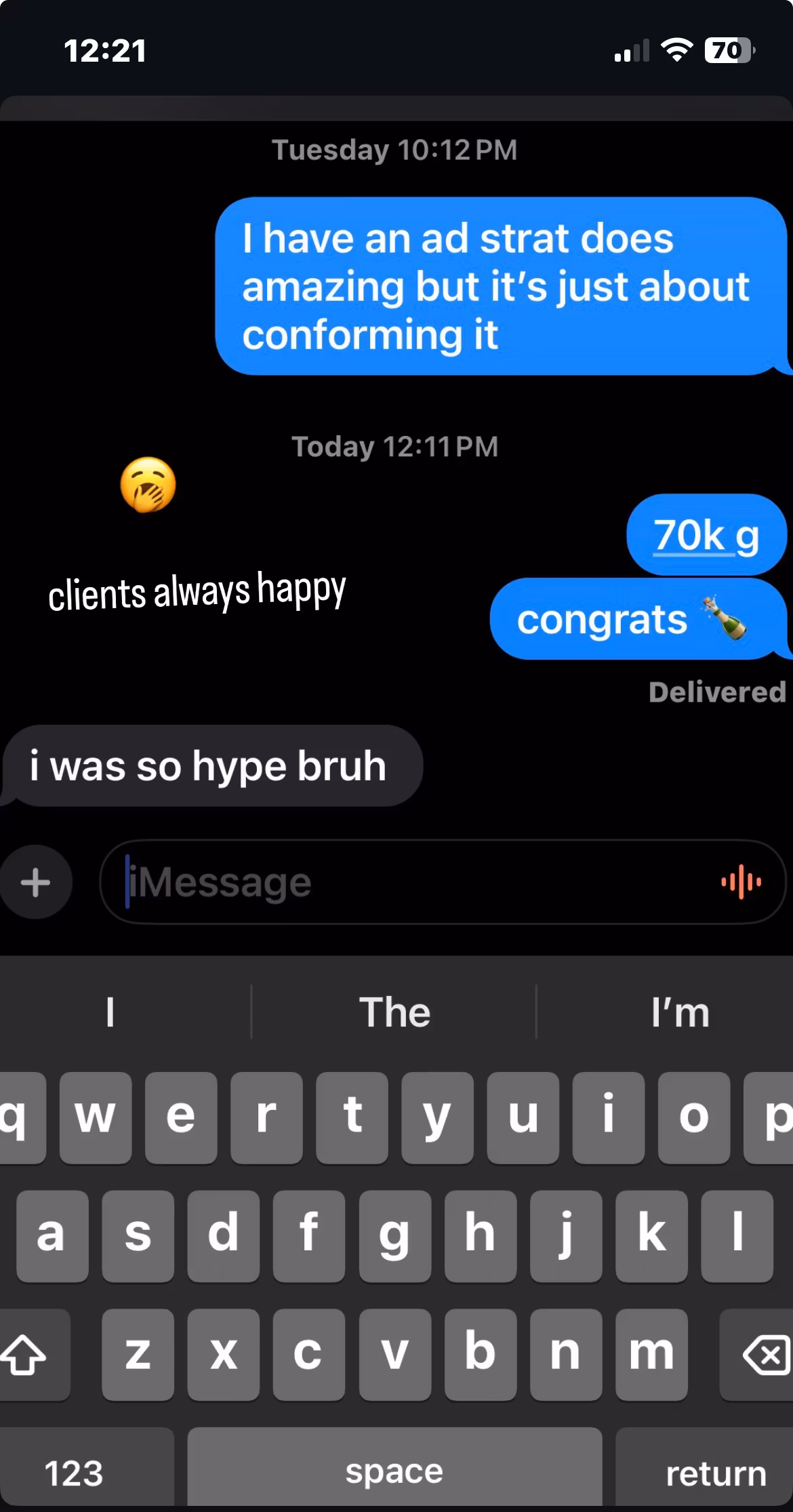Insert the suggested word "The"
Screen dimensions: 793x1512
394,1012
